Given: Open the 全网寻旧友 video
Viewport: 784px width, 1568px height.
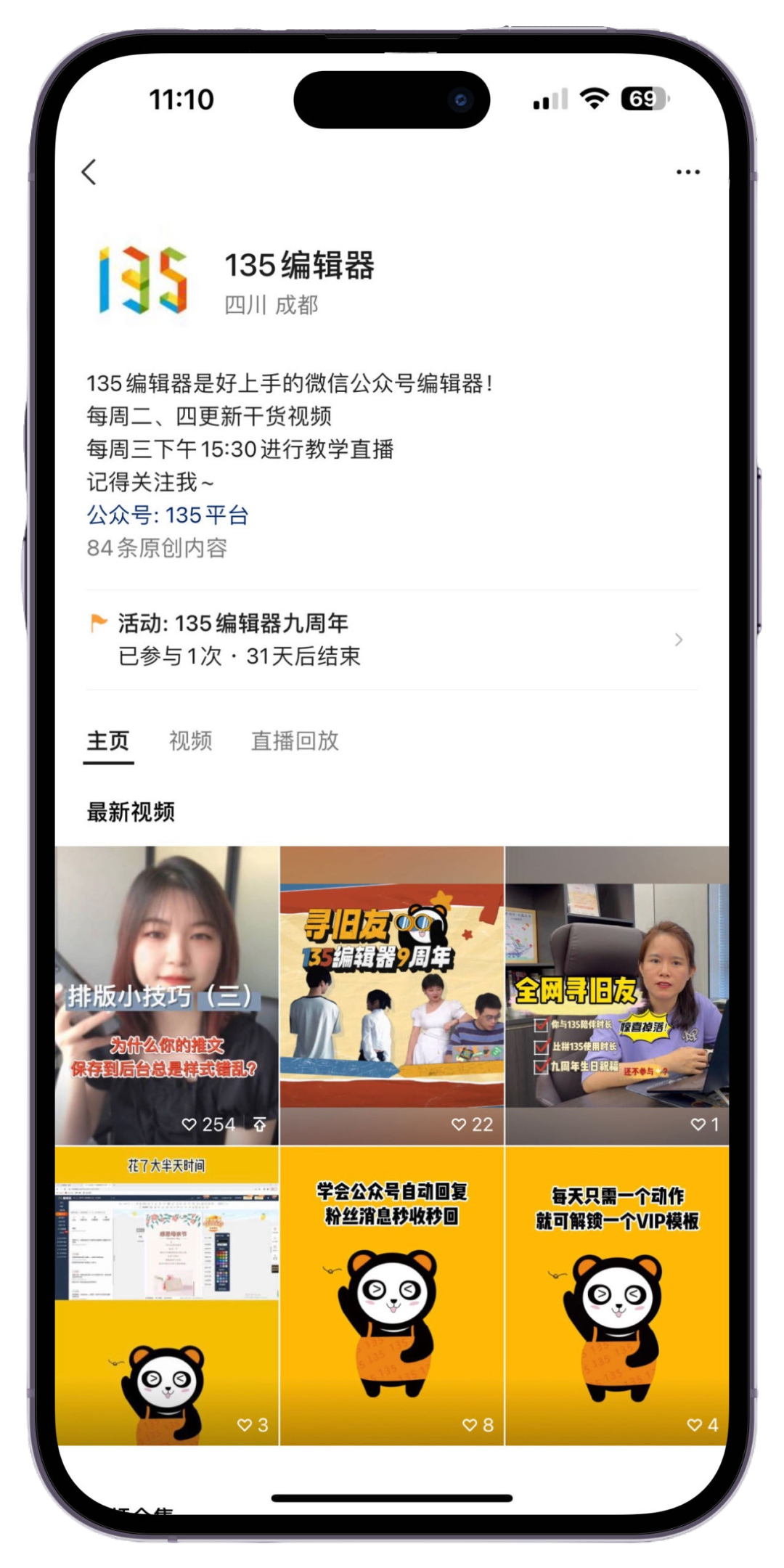Looking at the screenshot, I should tap(617, 995).
